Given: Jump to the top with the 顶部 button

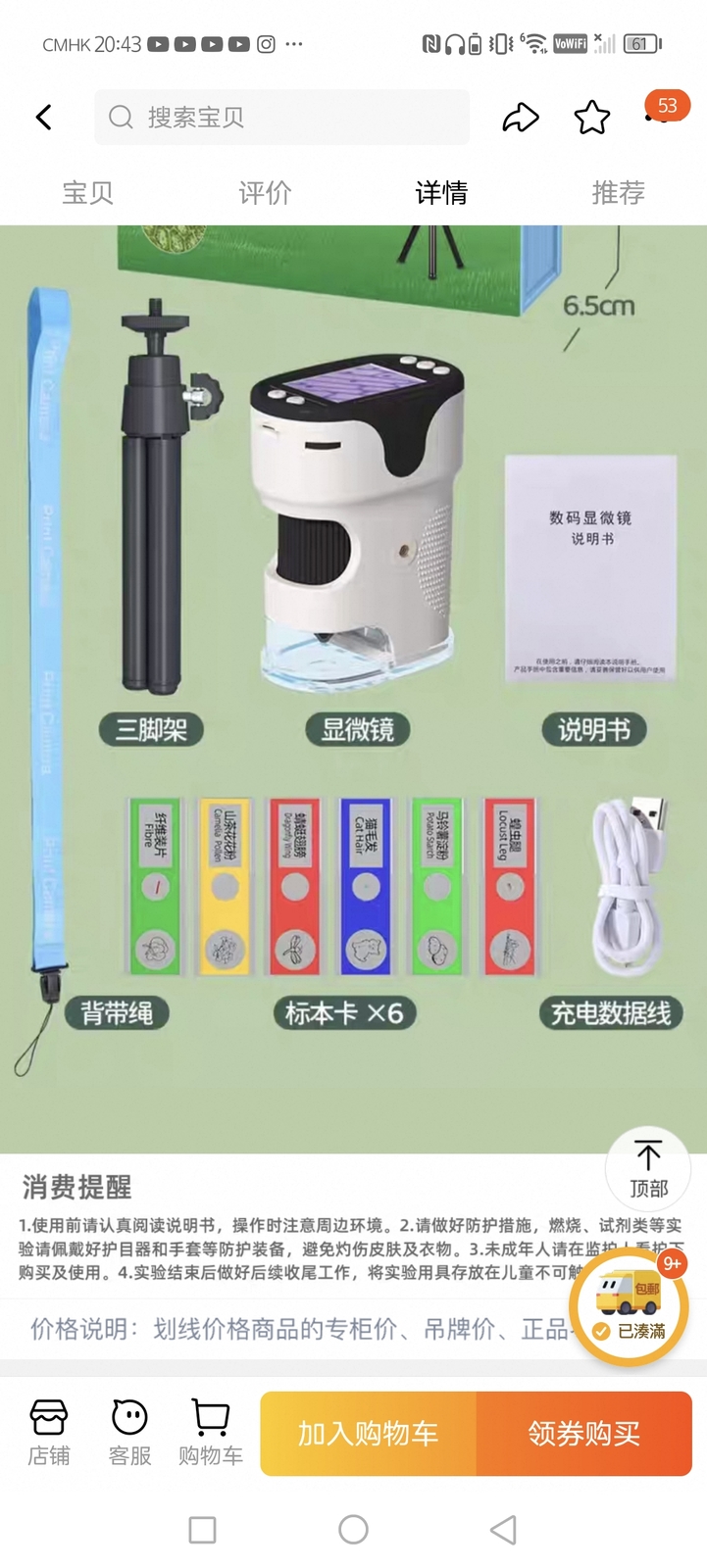Looking at the screenshot, I should [648, 1169].
